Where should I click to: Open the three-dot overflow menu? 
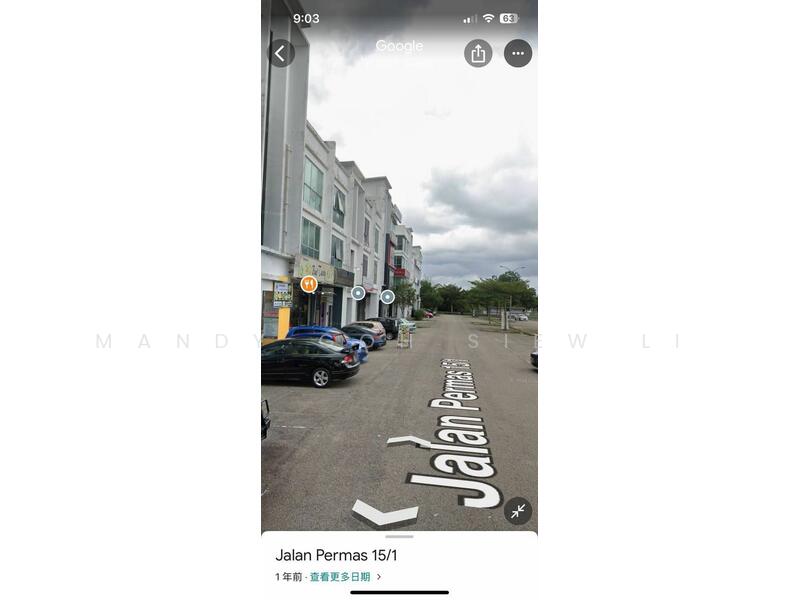tap(518, 53)
